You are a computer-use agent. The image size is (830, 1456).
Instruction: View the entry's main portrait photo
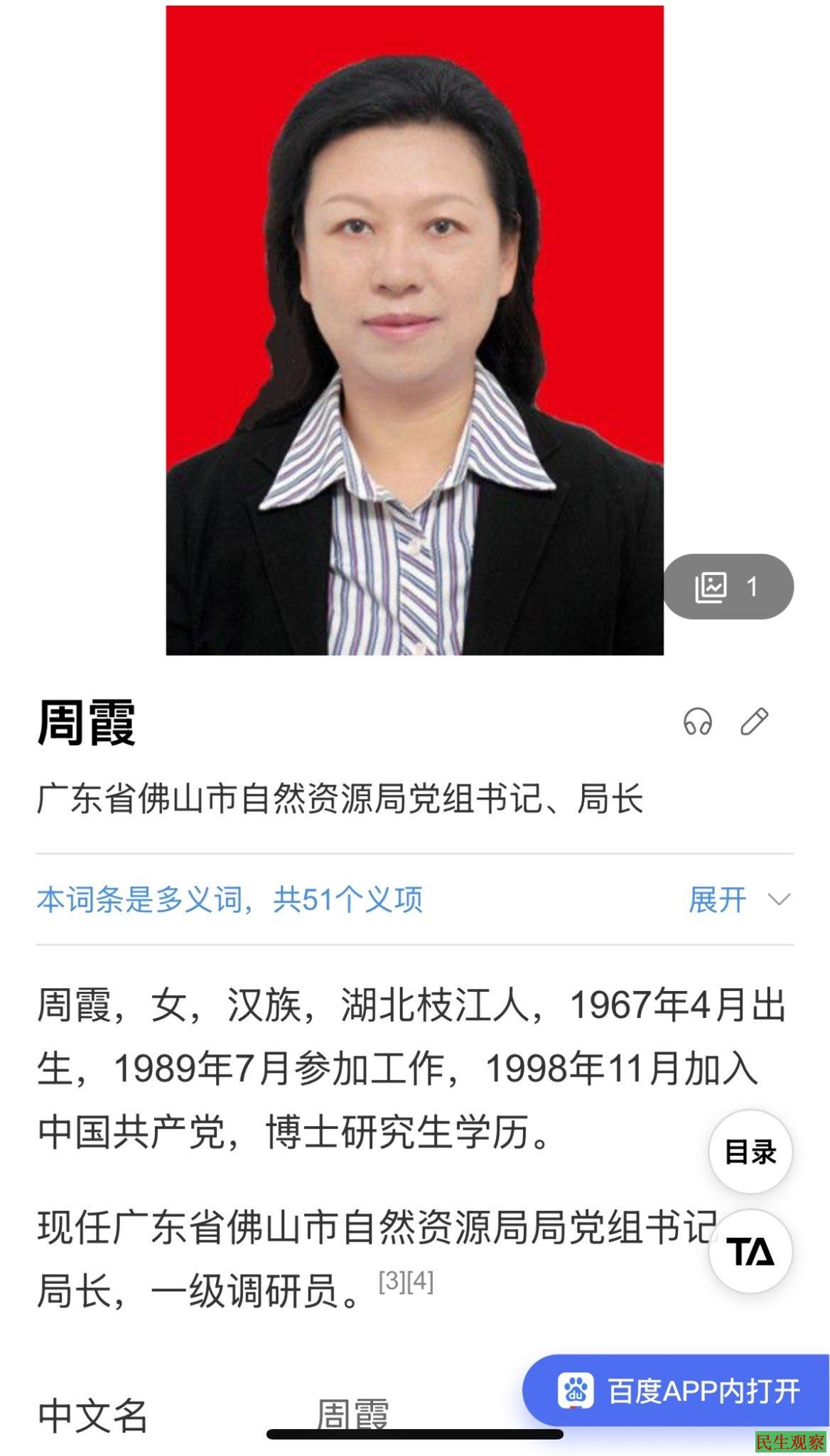tap(414, 330)
